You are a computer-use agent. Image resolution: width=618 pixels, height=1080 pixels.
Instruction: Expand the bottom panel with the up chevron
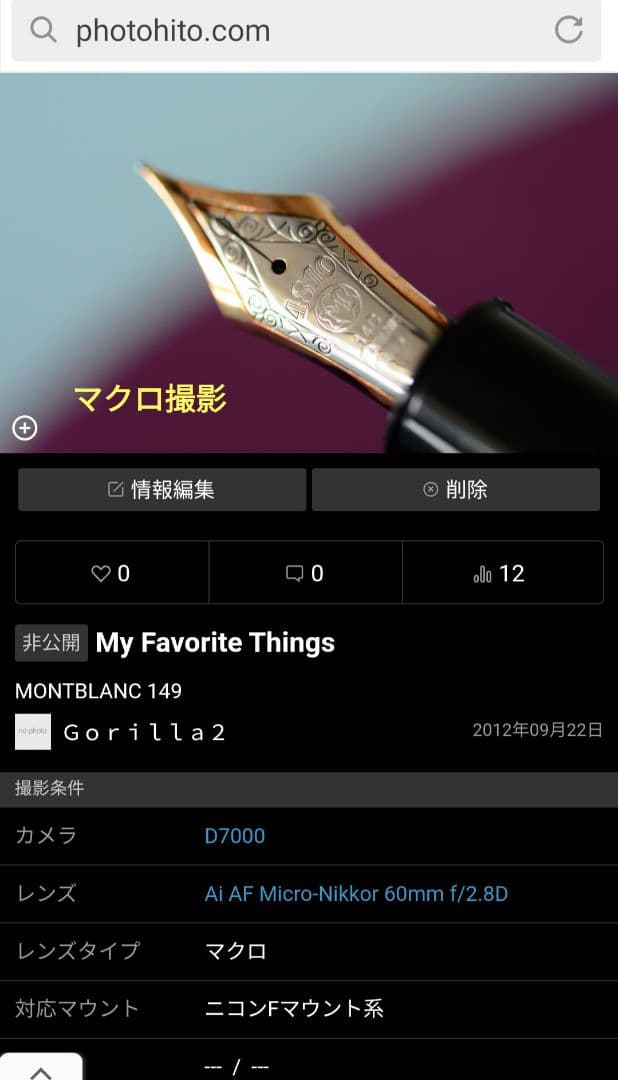41,1069
